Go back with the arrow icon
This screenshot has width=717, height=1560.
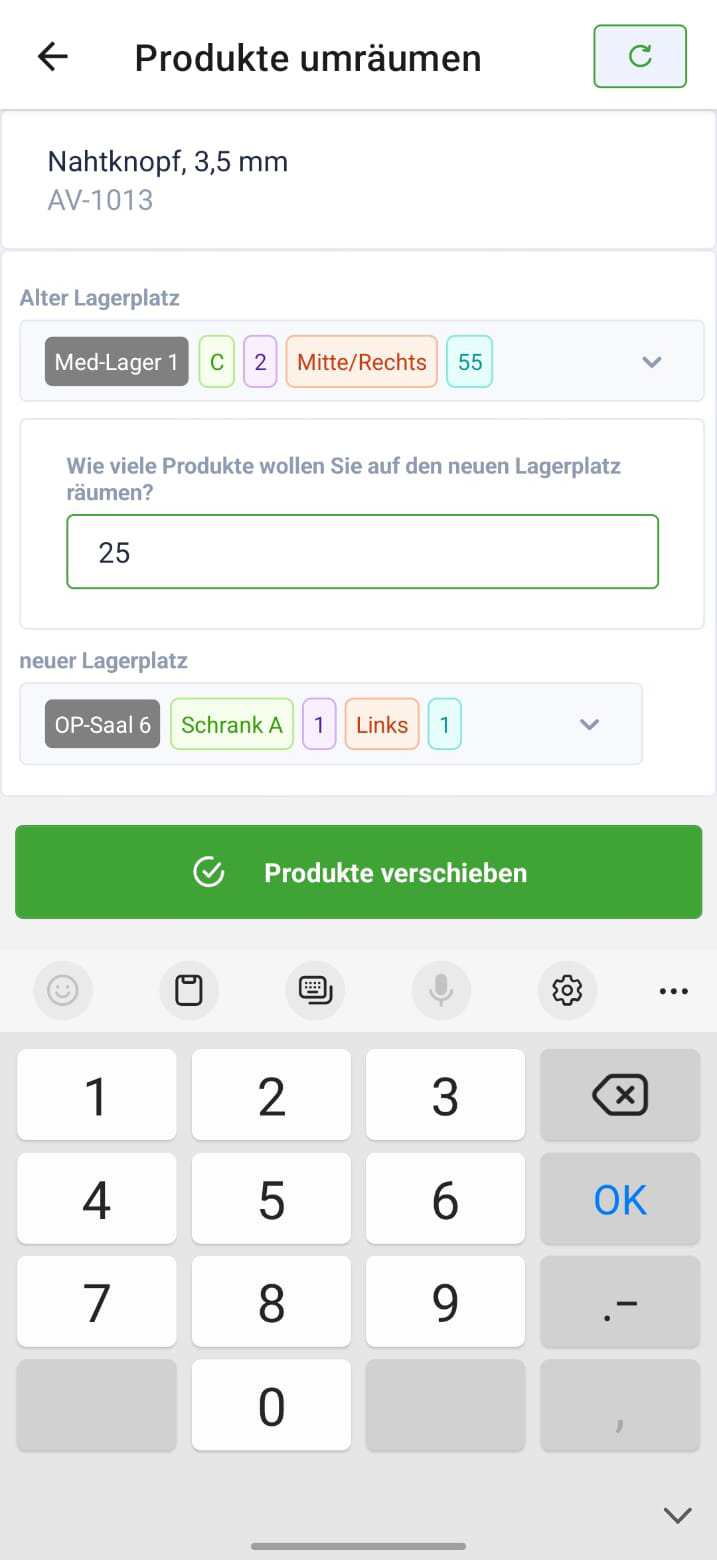point(52,57)
